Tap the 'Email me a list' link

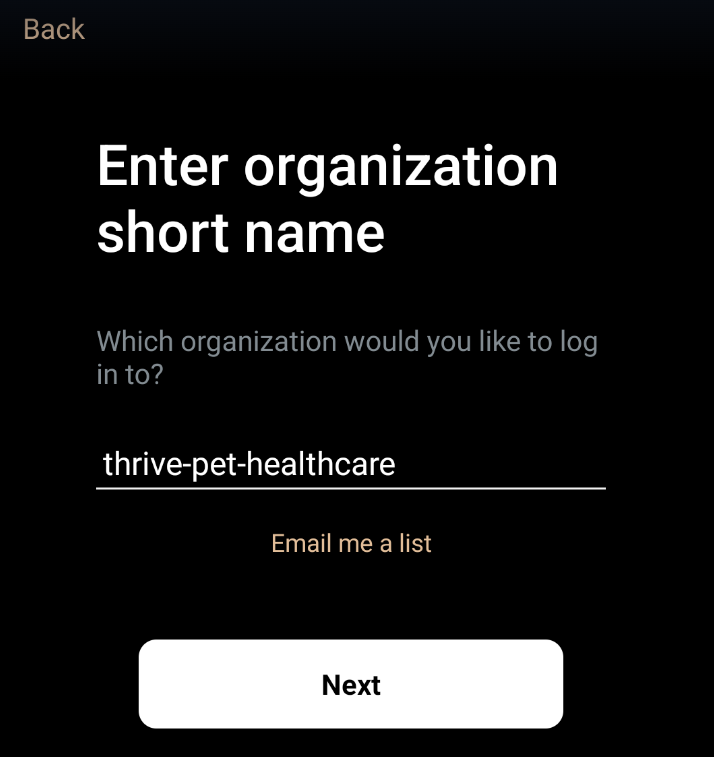[x=351, y=543]
